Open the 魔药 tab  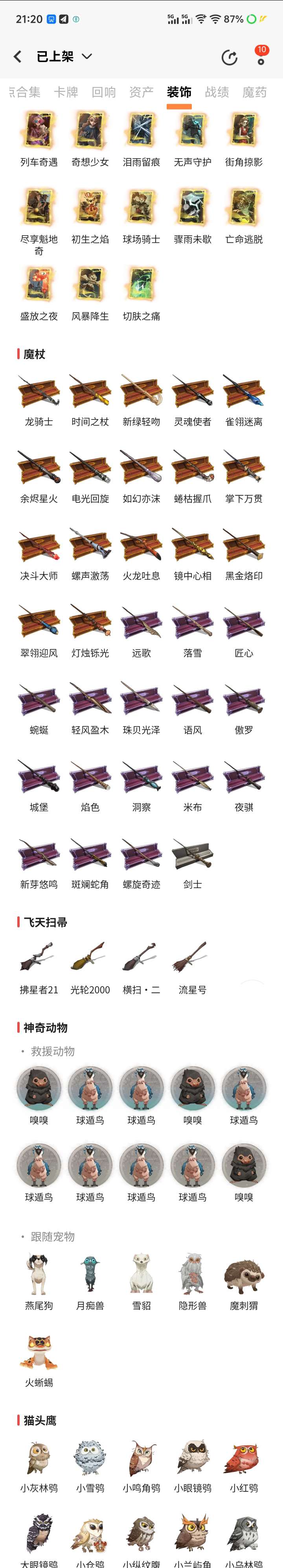pos(254,93)
